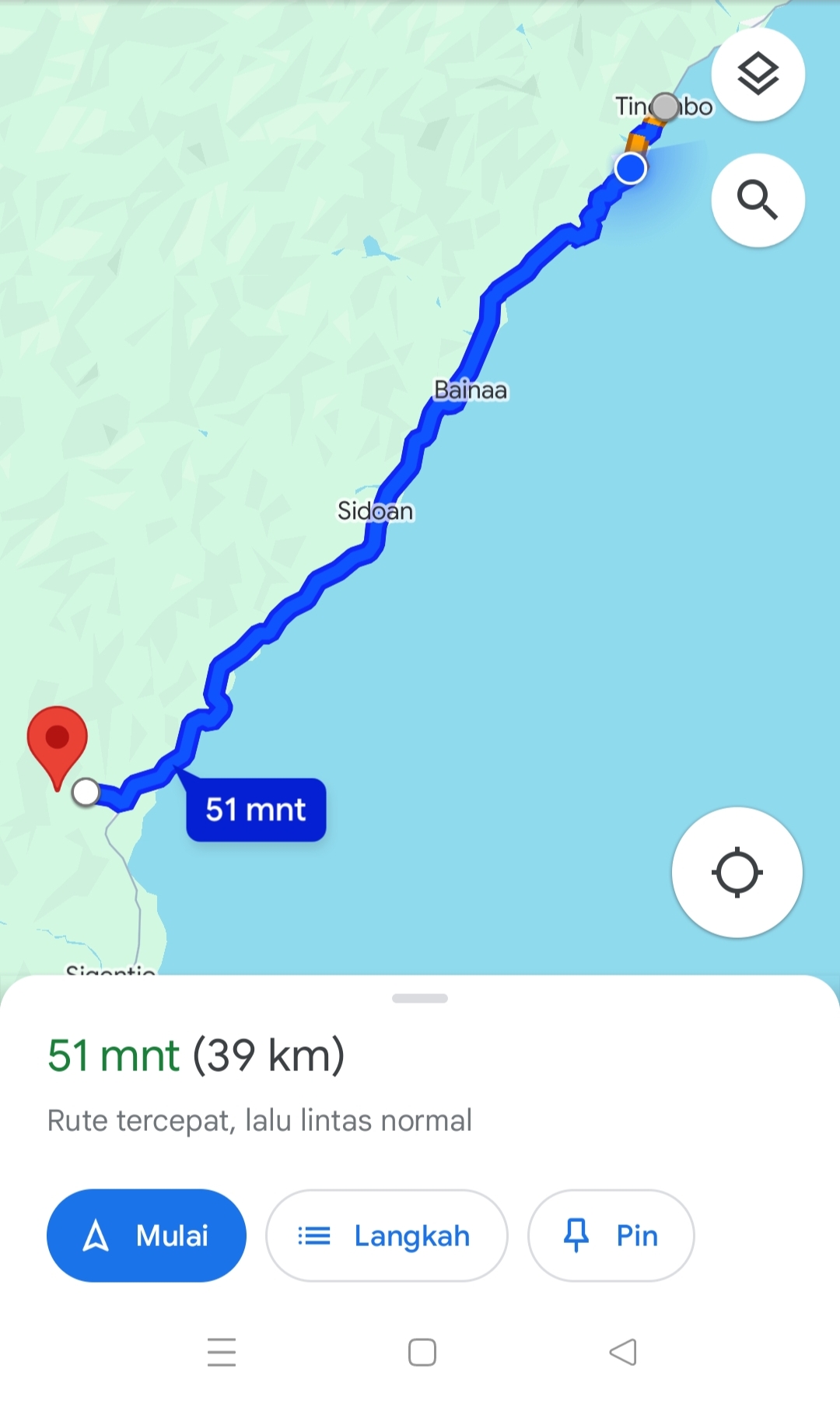Recenter map on my location
The height and width of the screenshot is (1404, 840).
(737, 872)
